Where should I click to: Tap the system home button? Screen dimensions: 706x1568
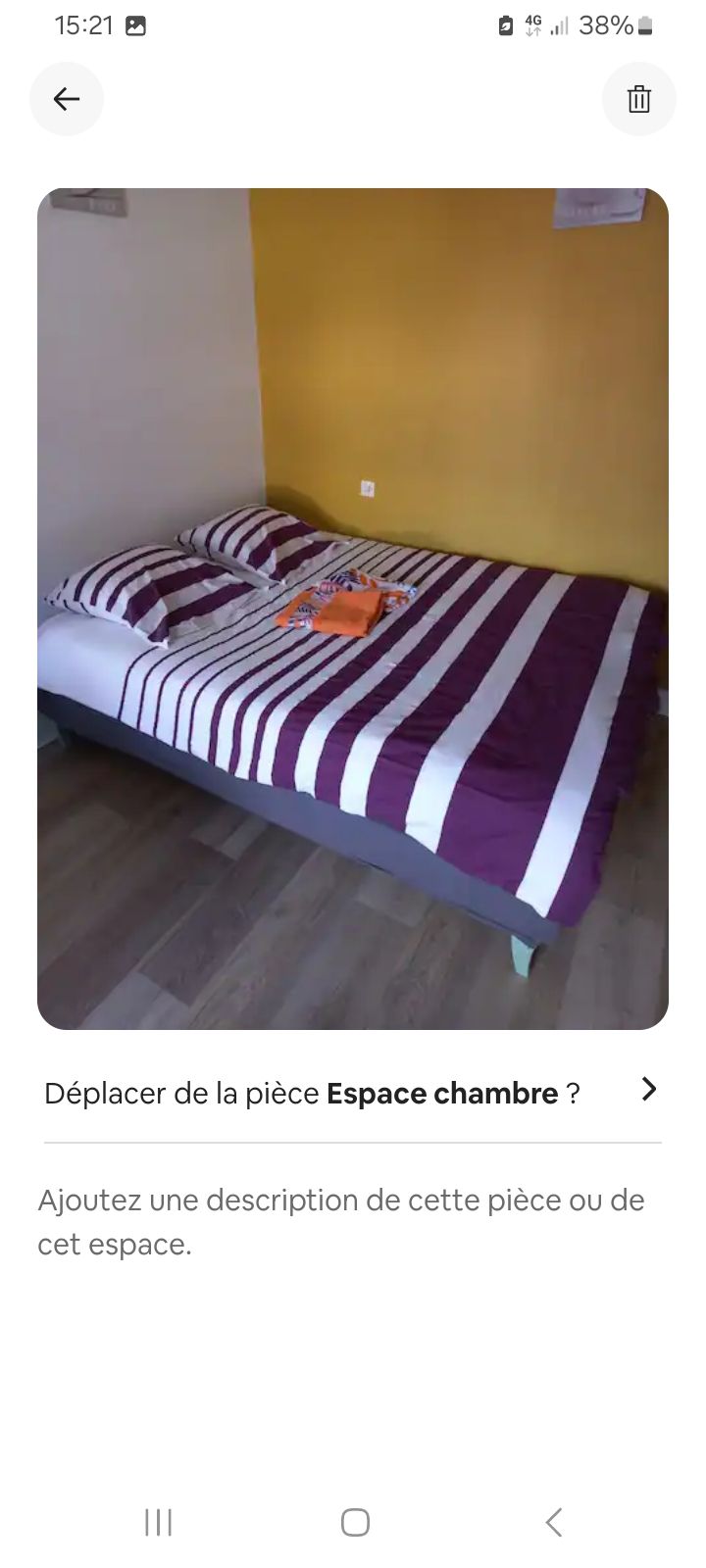(355, 1522)
